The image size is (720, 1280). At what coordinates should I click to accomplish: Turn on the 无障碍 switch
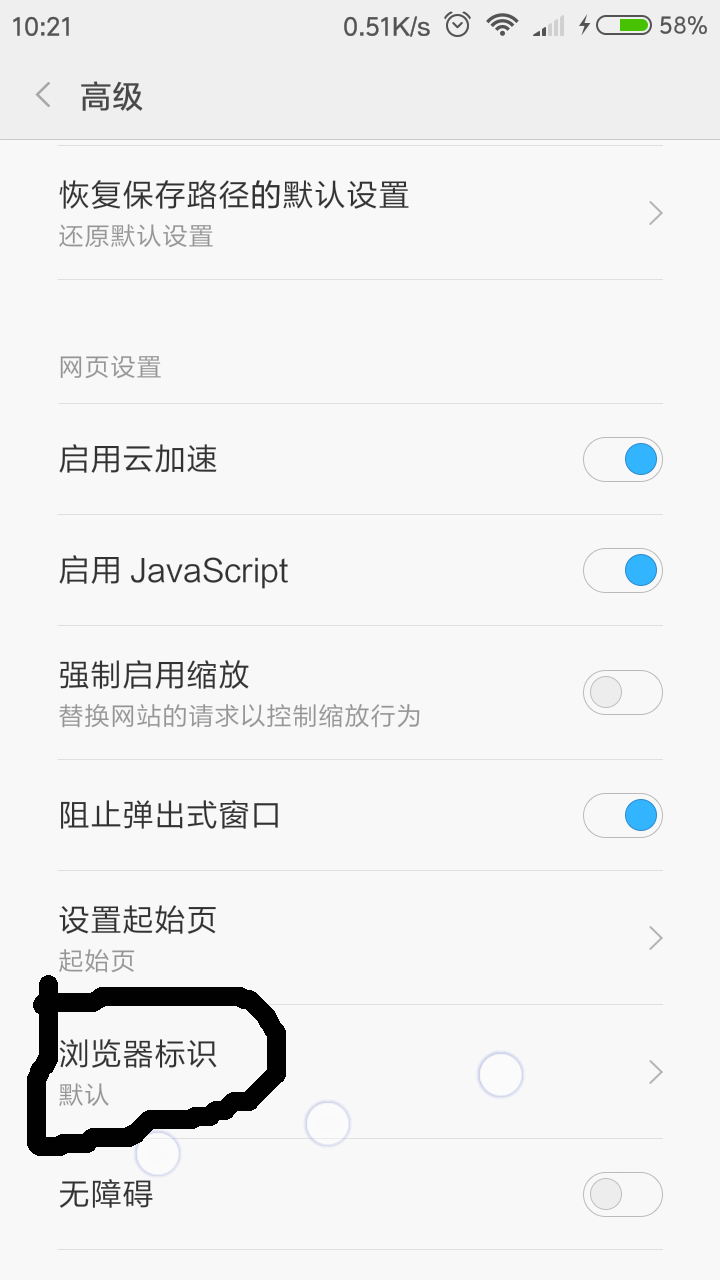tap(622, 1194)
